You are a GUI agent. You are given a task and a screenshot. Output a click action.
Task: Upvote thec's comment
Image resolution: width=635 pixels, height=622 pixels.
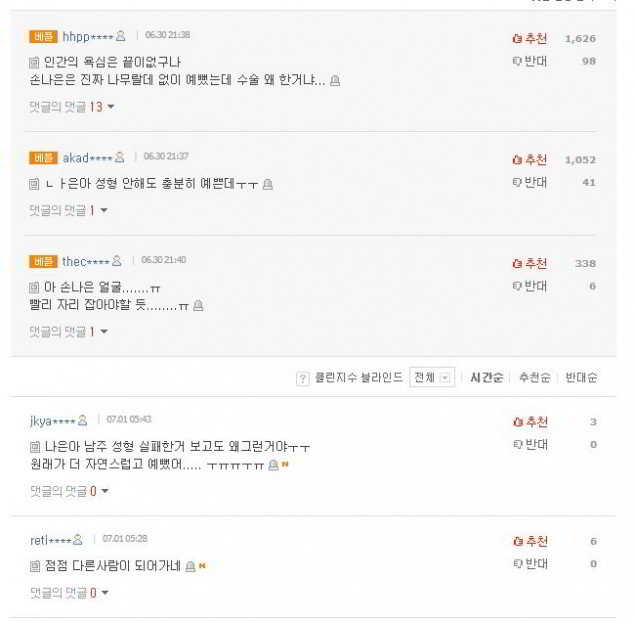coord(529,263)
